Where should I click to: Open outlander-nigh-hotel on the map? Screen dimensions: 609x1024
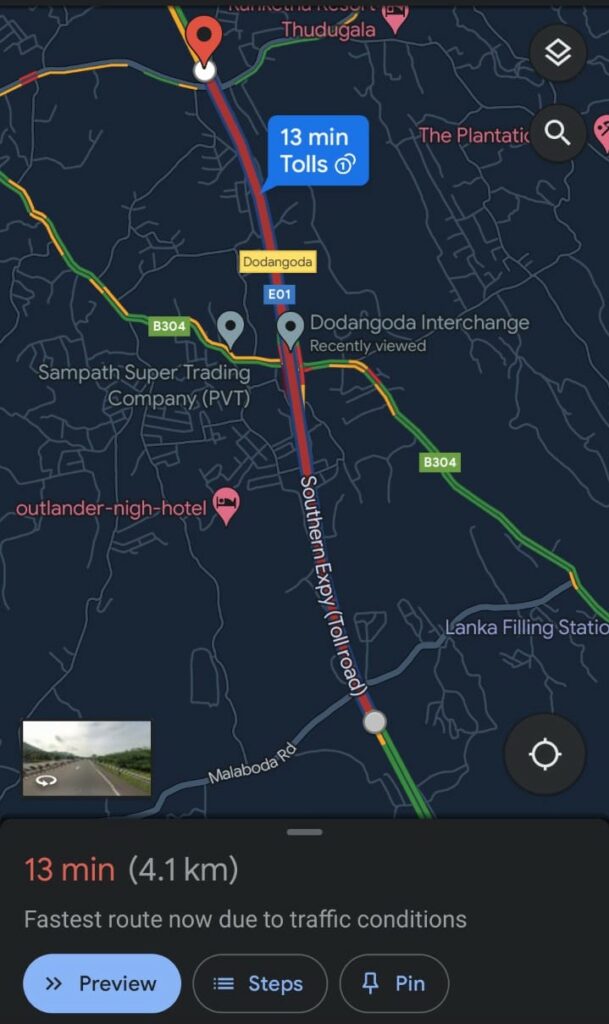coord(227,508)
